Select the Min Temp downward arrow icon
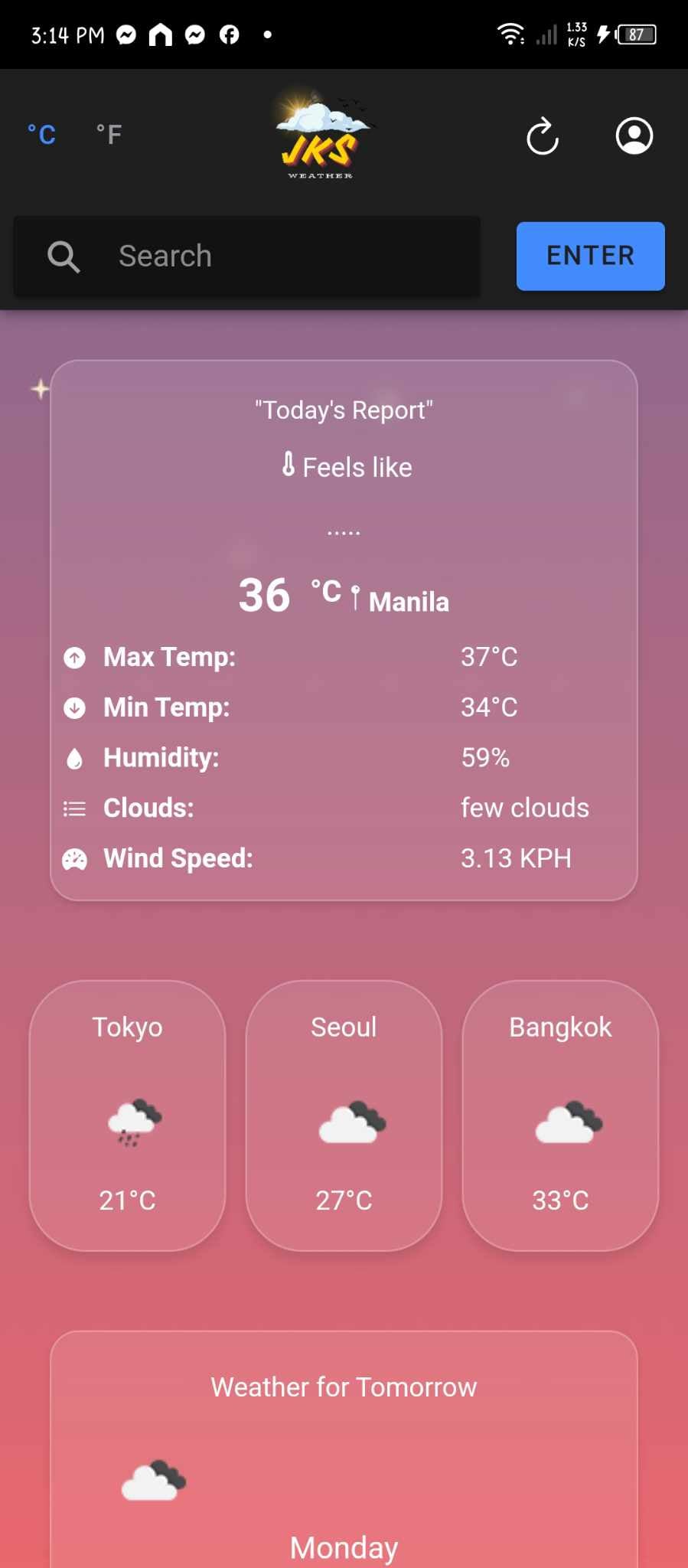Viewport: 688px width, 1568px height. tap(74, 708)
